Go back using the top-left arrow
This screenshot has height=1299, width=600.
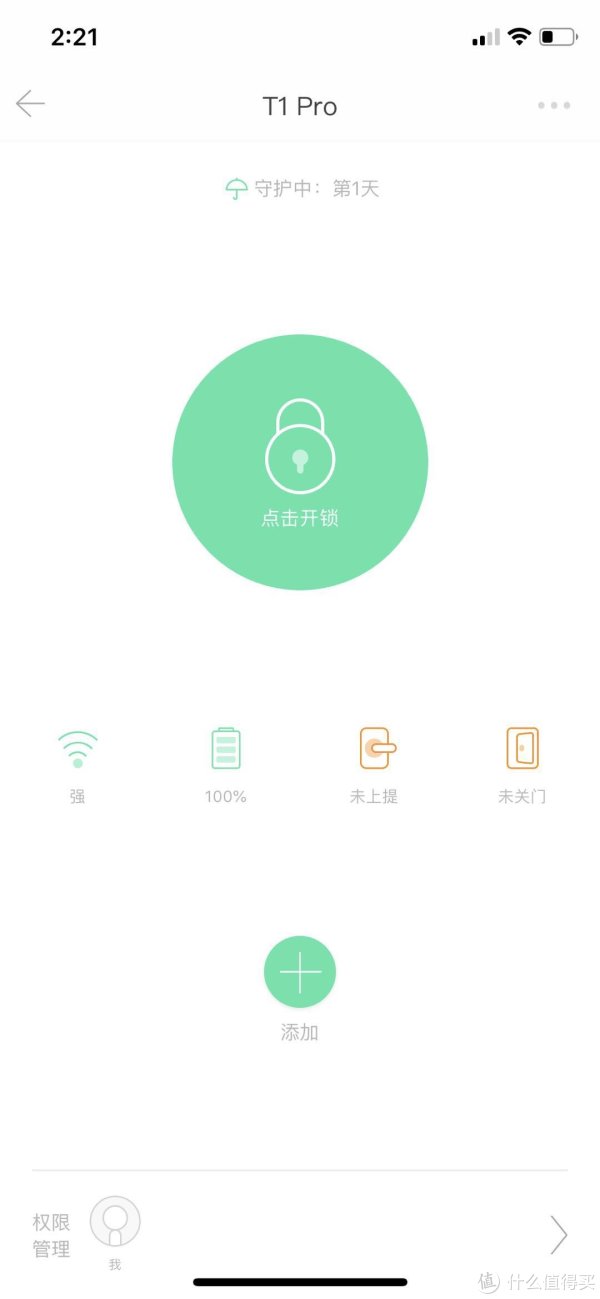coord(31,104)
